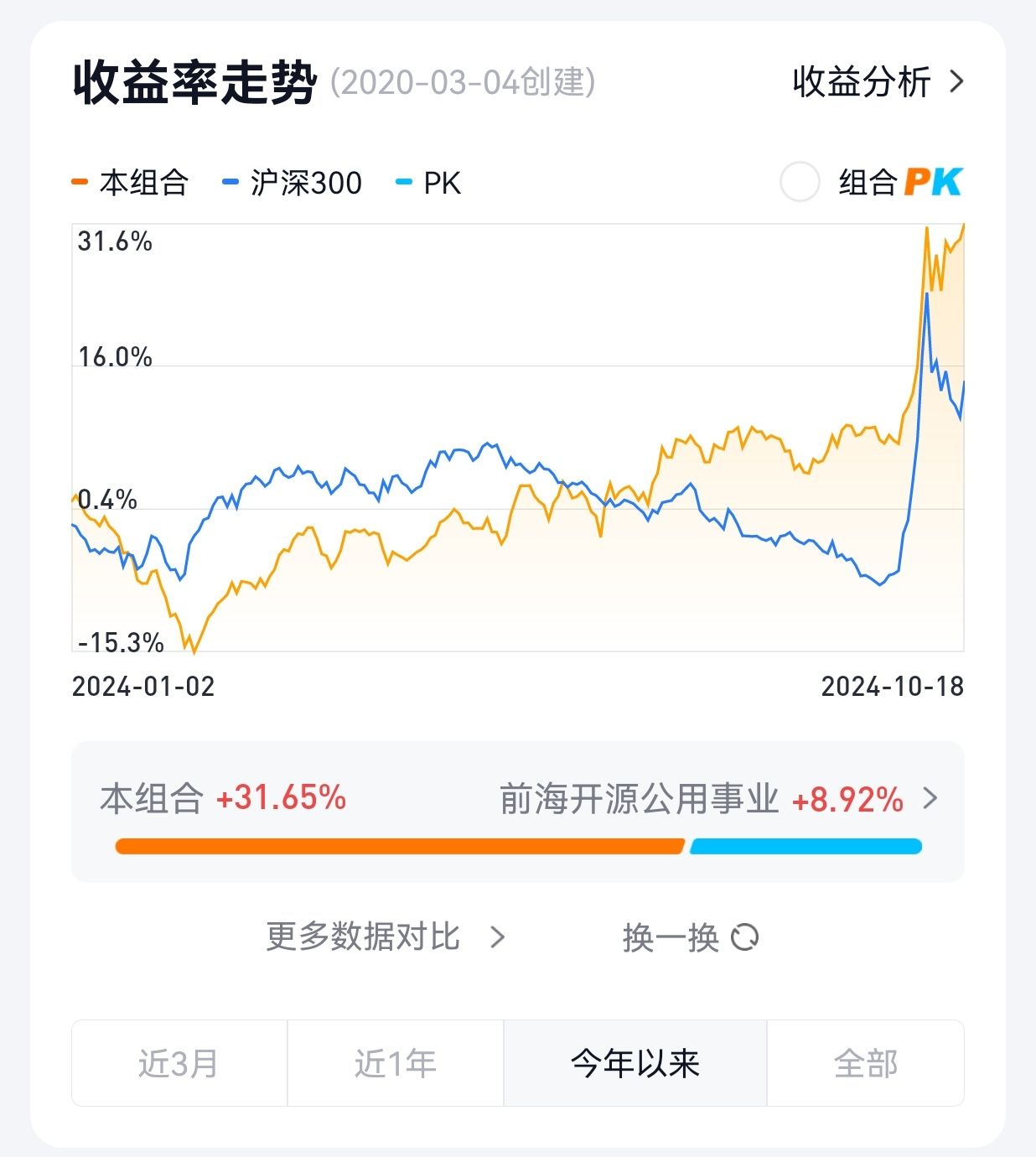Viewport: 1036px width, 1157px height.
Task: Open 前海开源公用事业 comparison row
Action: (717, 799)
